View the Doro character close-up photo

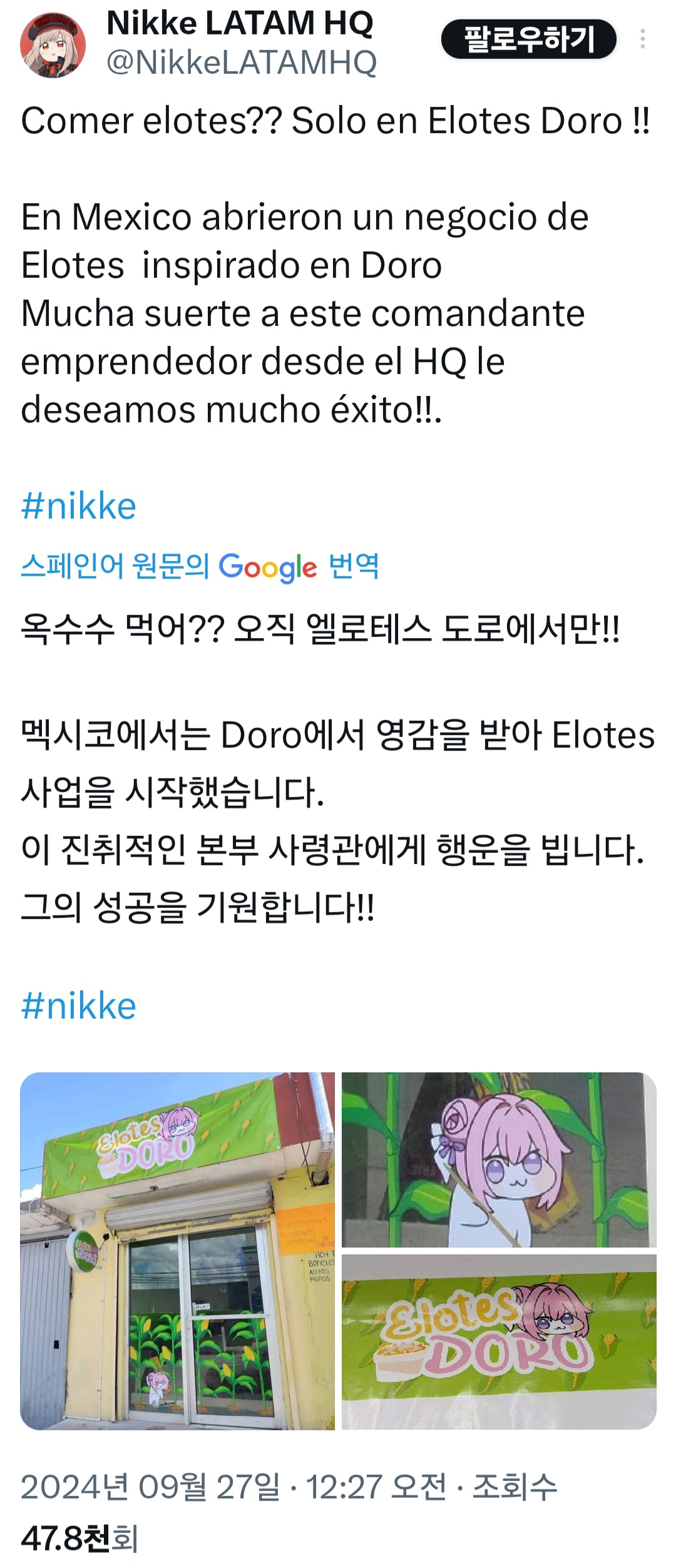point(499,1159)
